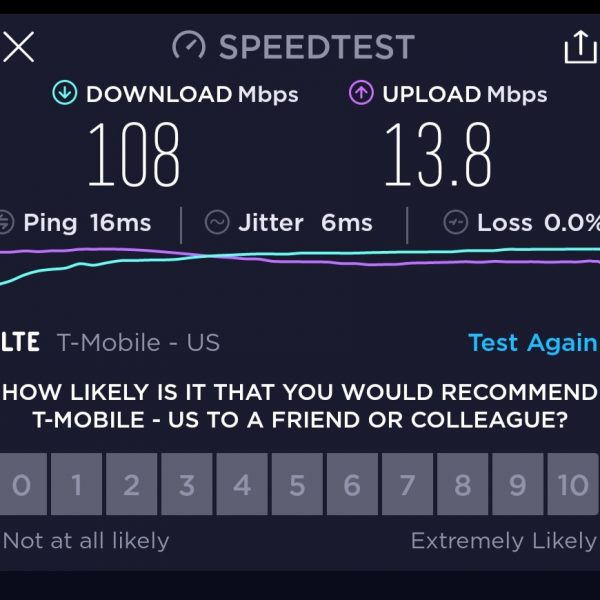Rate T-Mobile recommendation as 0
Image resolution: width=600 pixels, height=600 pixels.
click(22, 485)
